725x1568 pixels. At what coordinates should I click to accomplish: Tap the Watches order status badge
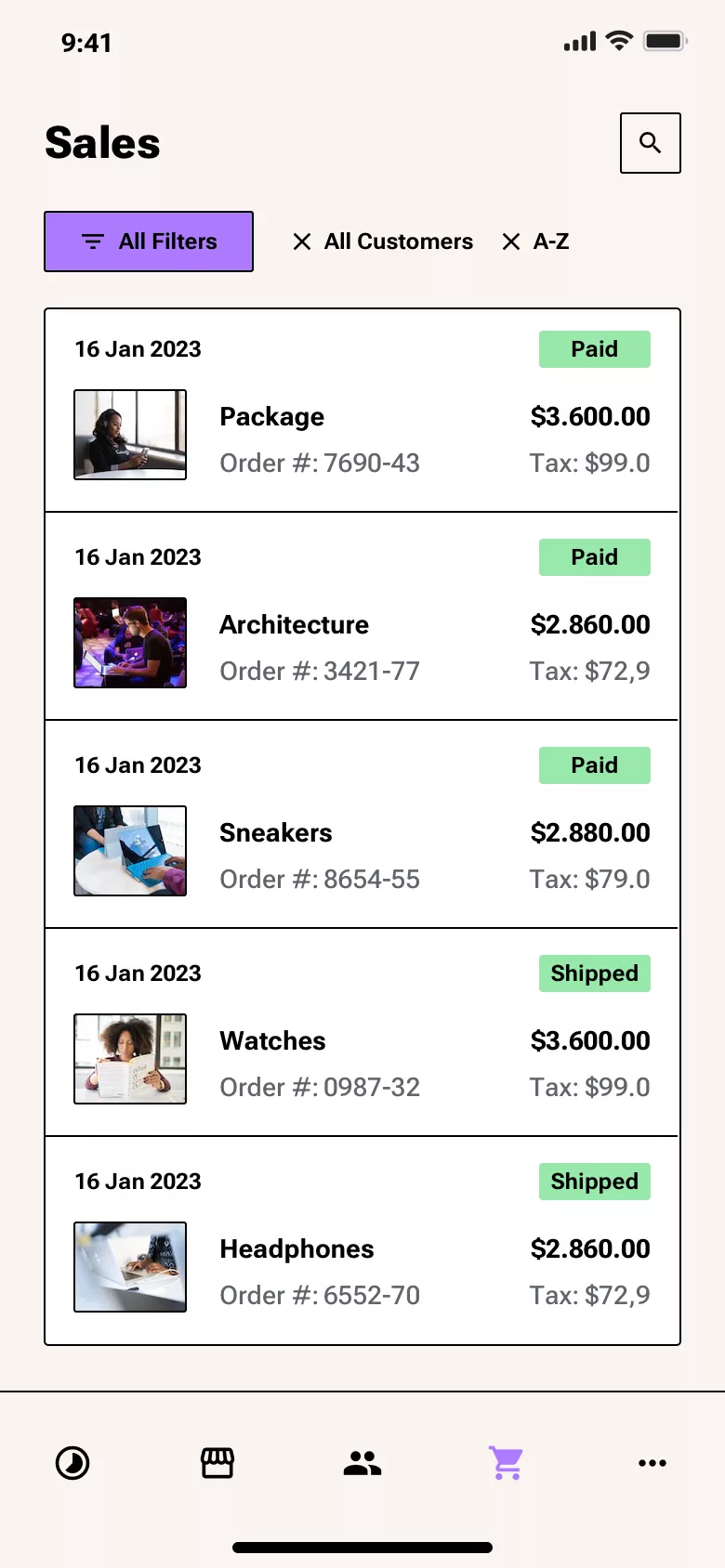(594, 973)
